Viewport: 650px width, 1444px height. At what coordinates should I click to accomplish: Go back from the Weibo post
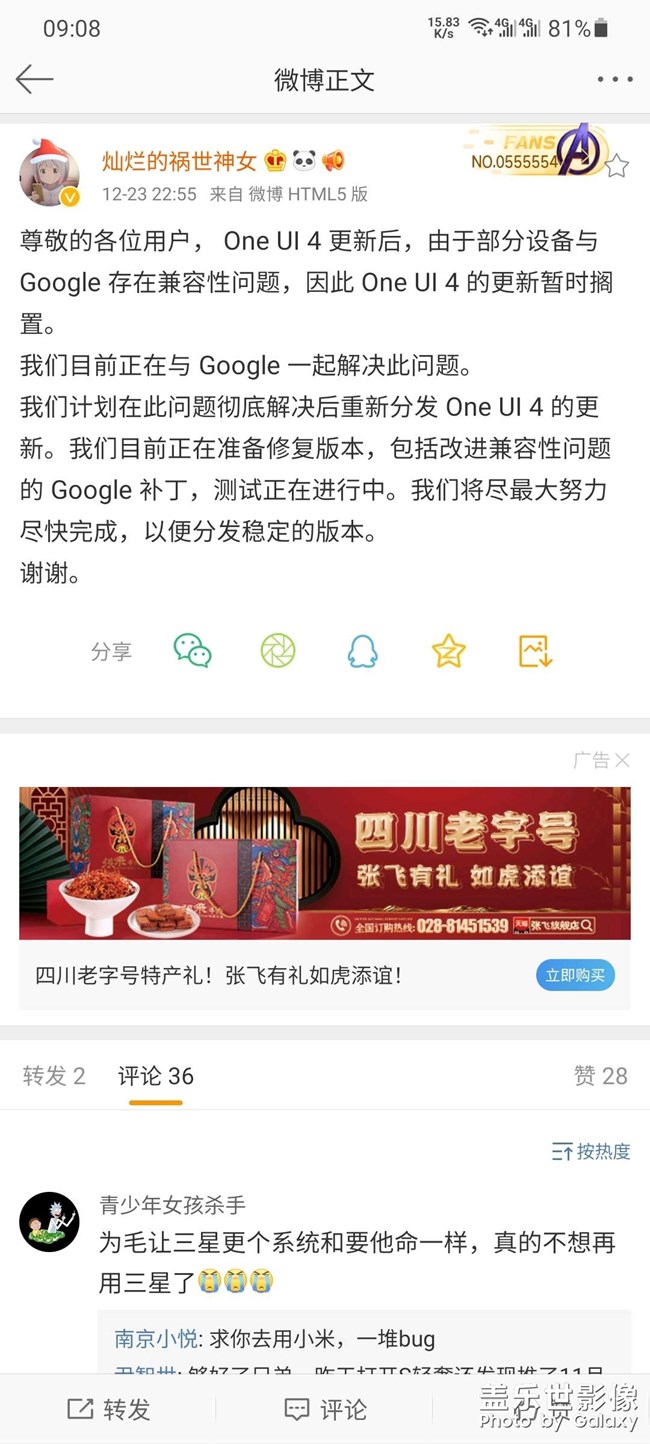pyautogui.click(x=34, y=80)
